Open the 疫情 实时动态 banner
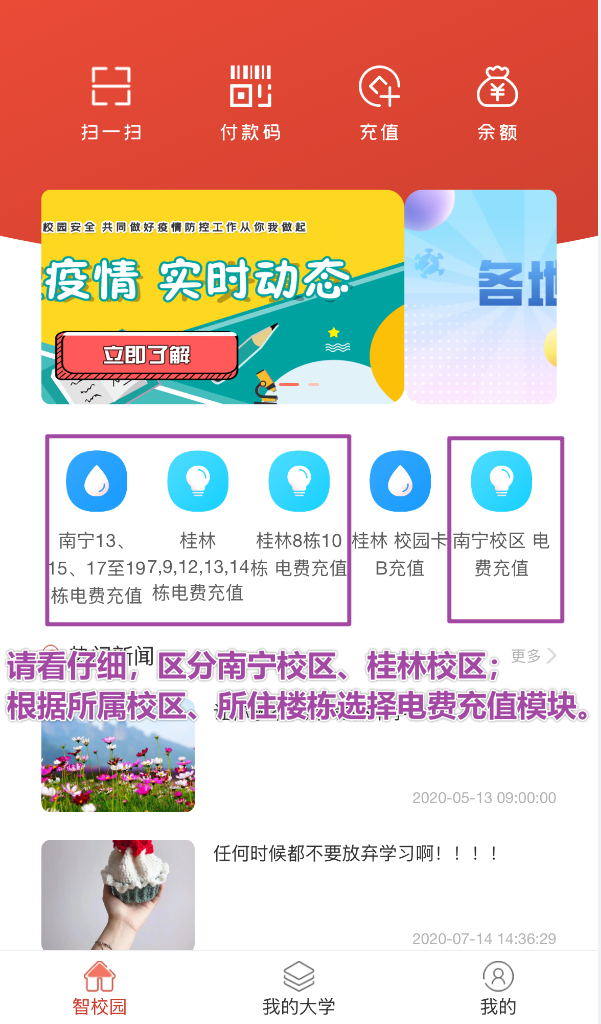Viewport: 601px width, 1024px height. [x=222, y=297]
